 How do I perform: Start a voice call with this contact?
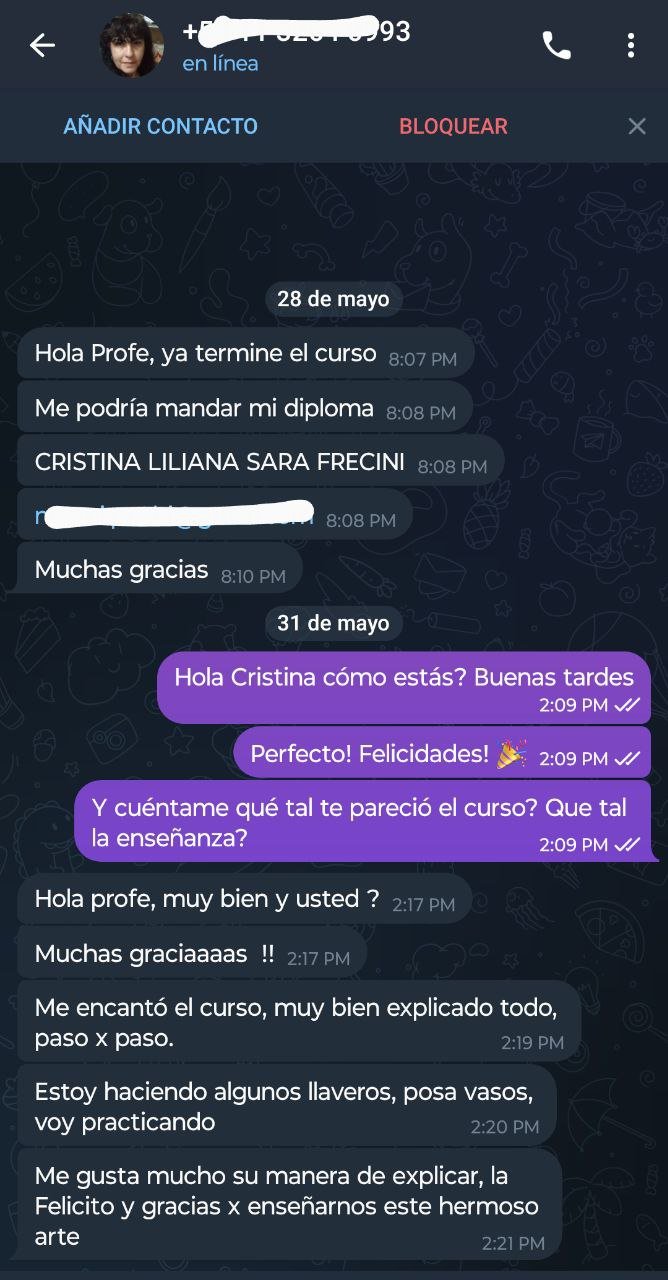(556, 45)
